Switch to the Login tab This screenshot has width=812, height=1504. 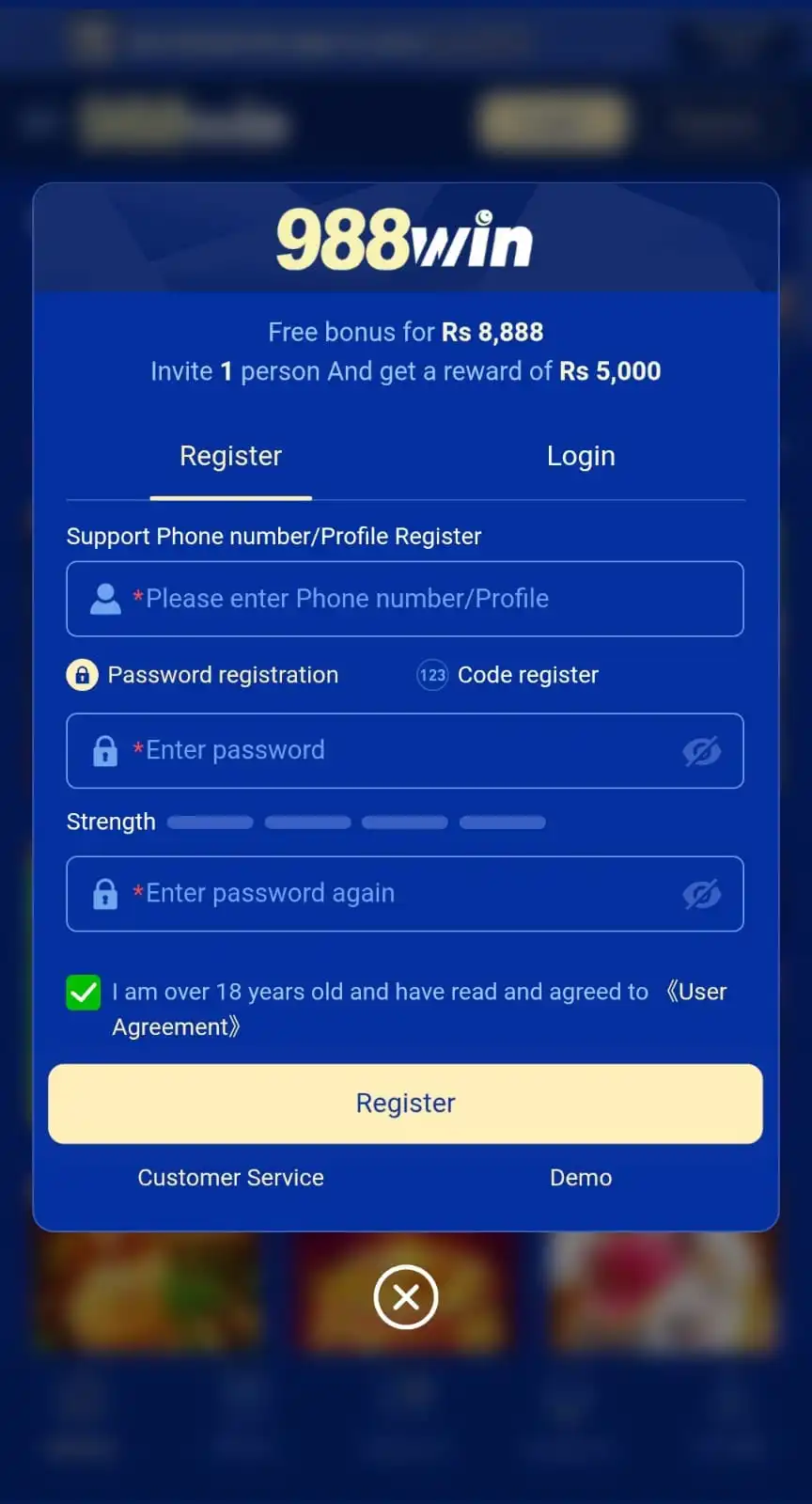(581, 457)
